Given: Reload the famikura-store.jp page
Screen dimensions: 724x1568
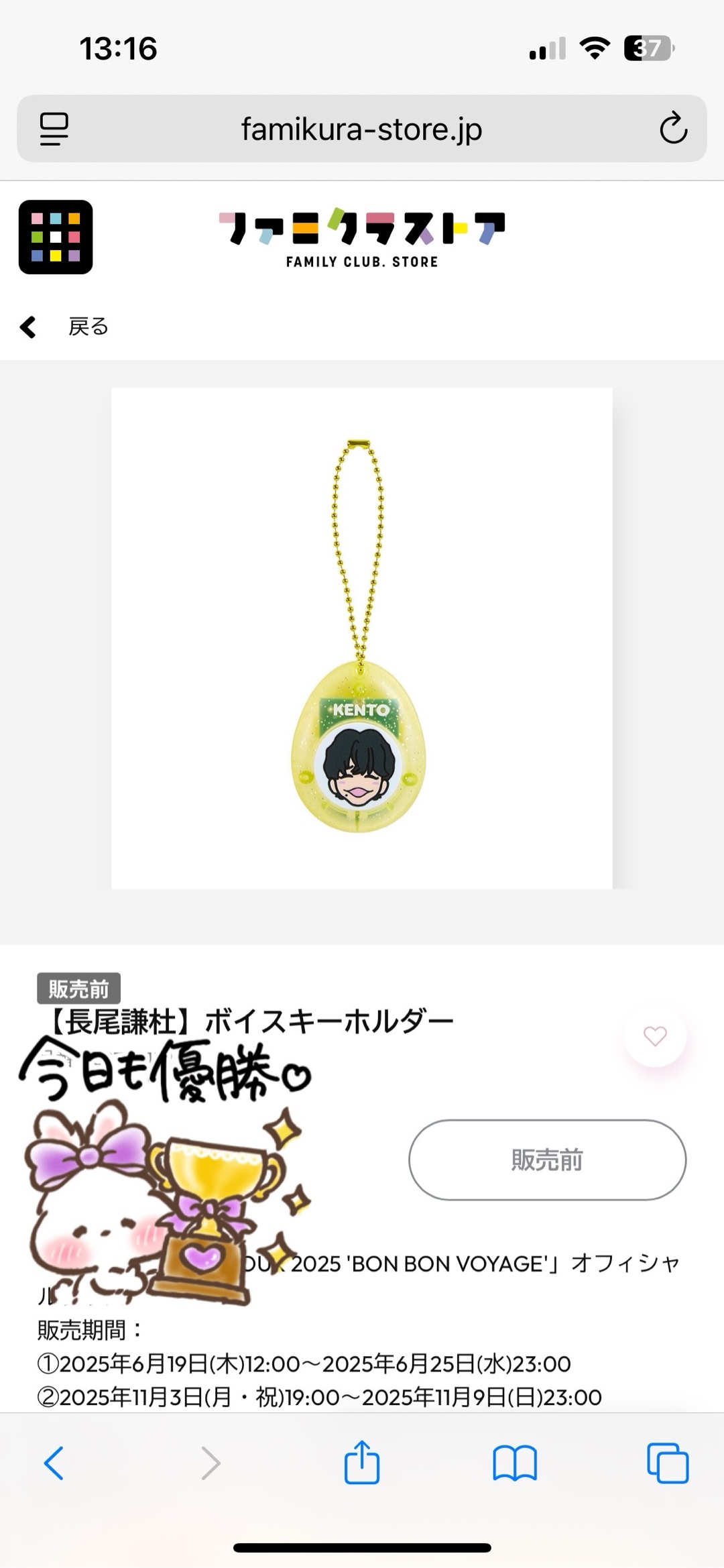Looking at the screenshot, I should (673, 129).
